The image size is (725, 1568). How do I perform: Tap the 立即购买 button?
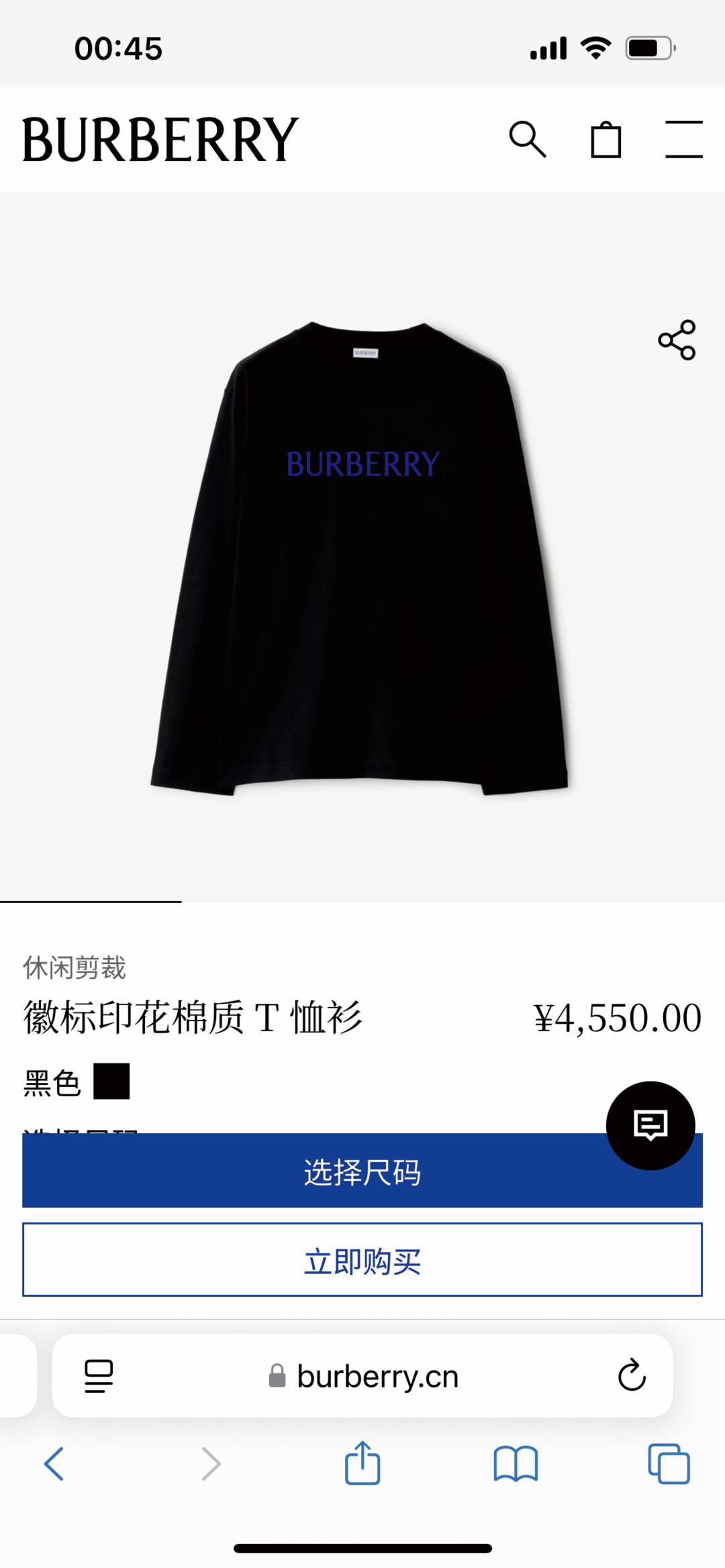(362, 1260)
